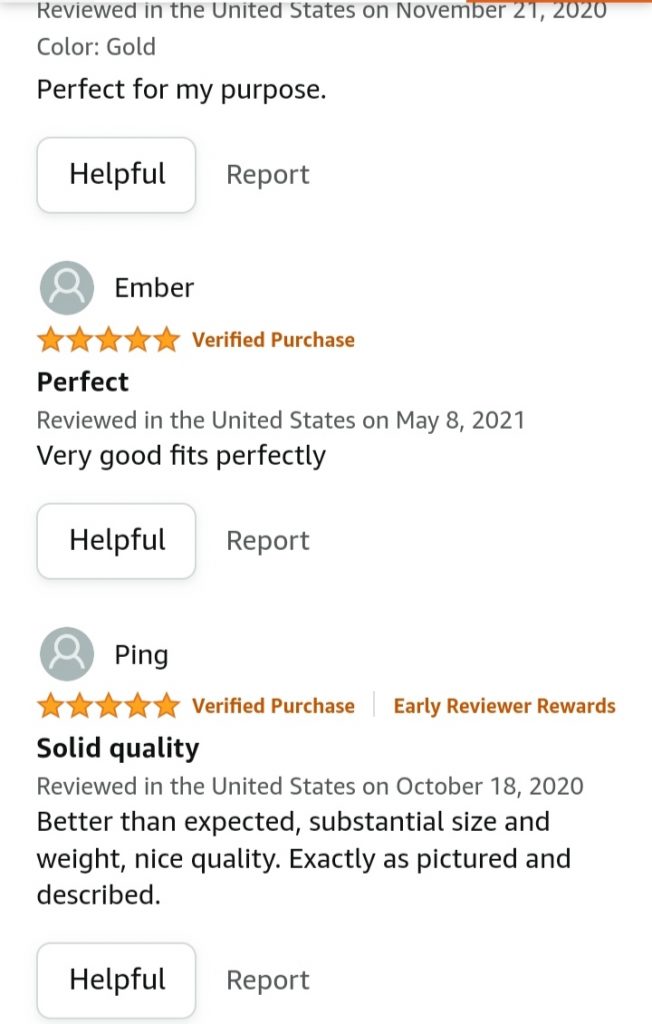652x1024 pixels.
Task: Report the 'Perfect for my purpose' review
Action: pyautogui.click(x=267, y=175)
